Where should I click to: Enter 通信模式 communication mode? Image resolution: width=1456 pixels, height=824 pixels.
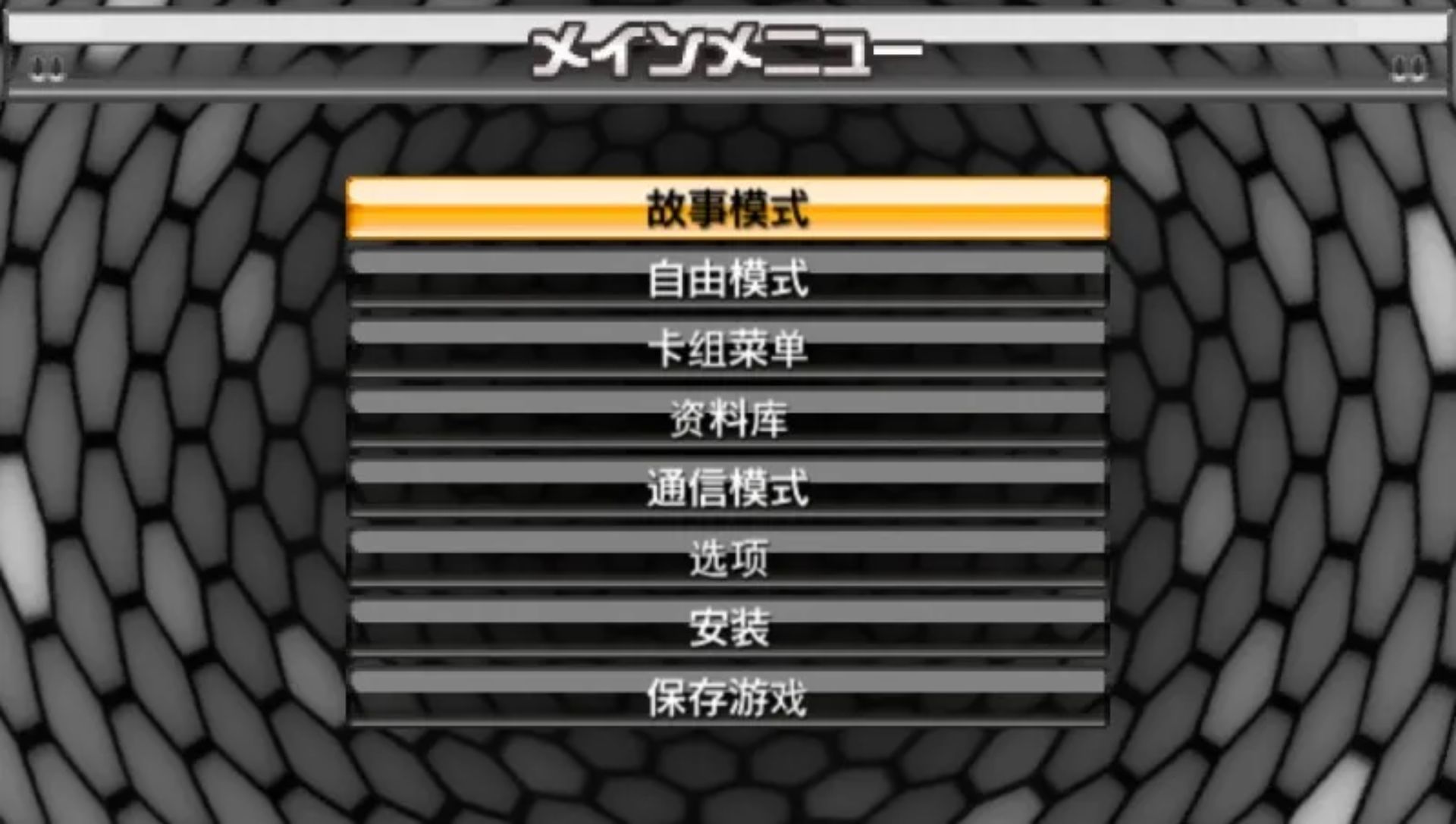[728, 488]
